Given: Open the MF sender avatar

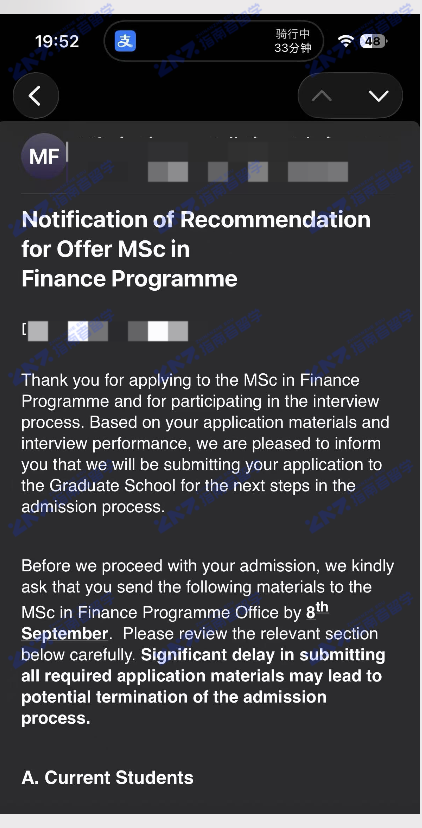Looking at the screenshot, I should point(44,156).
